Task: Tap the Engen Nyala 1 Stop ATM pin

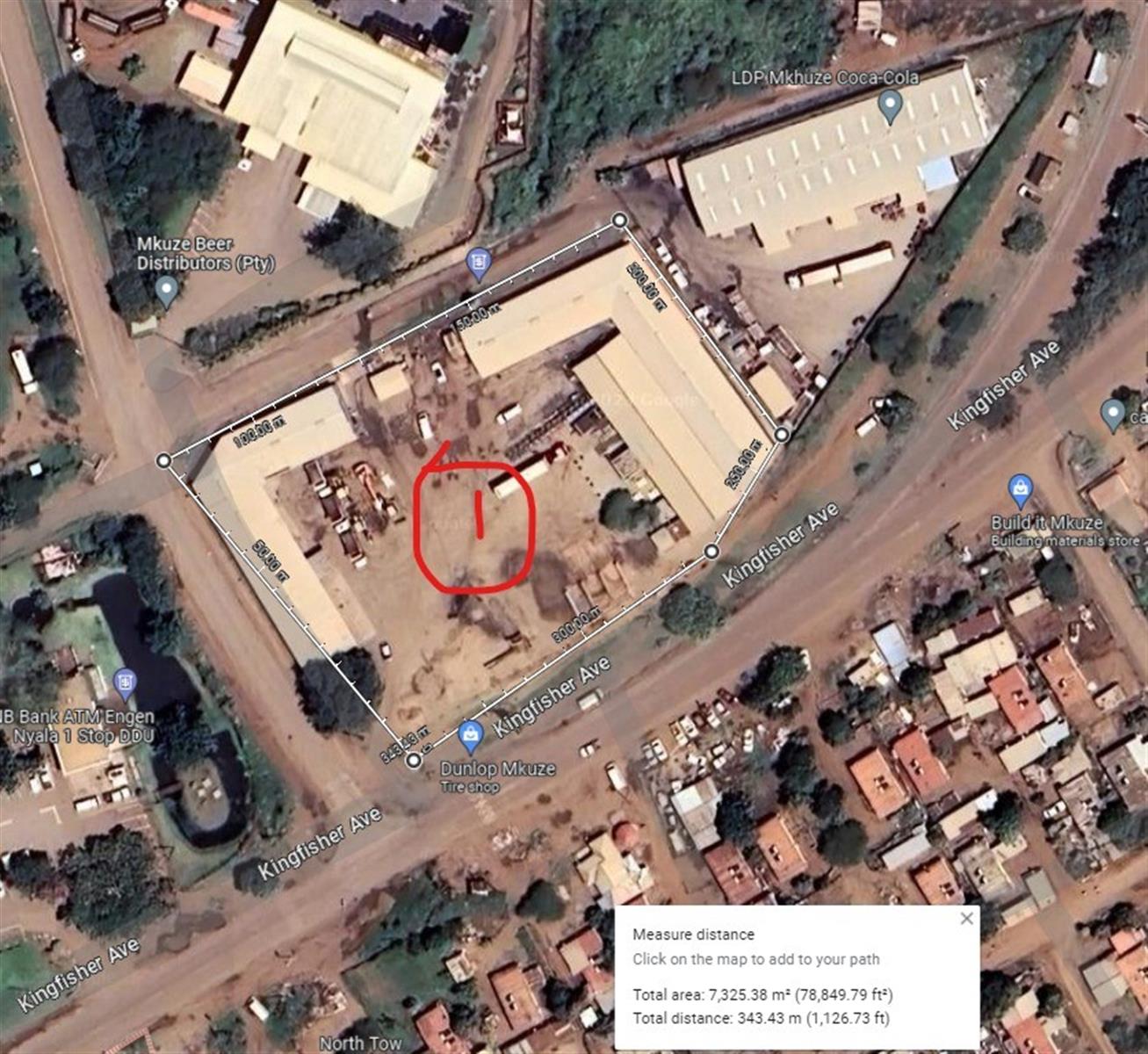Action: (x=125, y=682)
